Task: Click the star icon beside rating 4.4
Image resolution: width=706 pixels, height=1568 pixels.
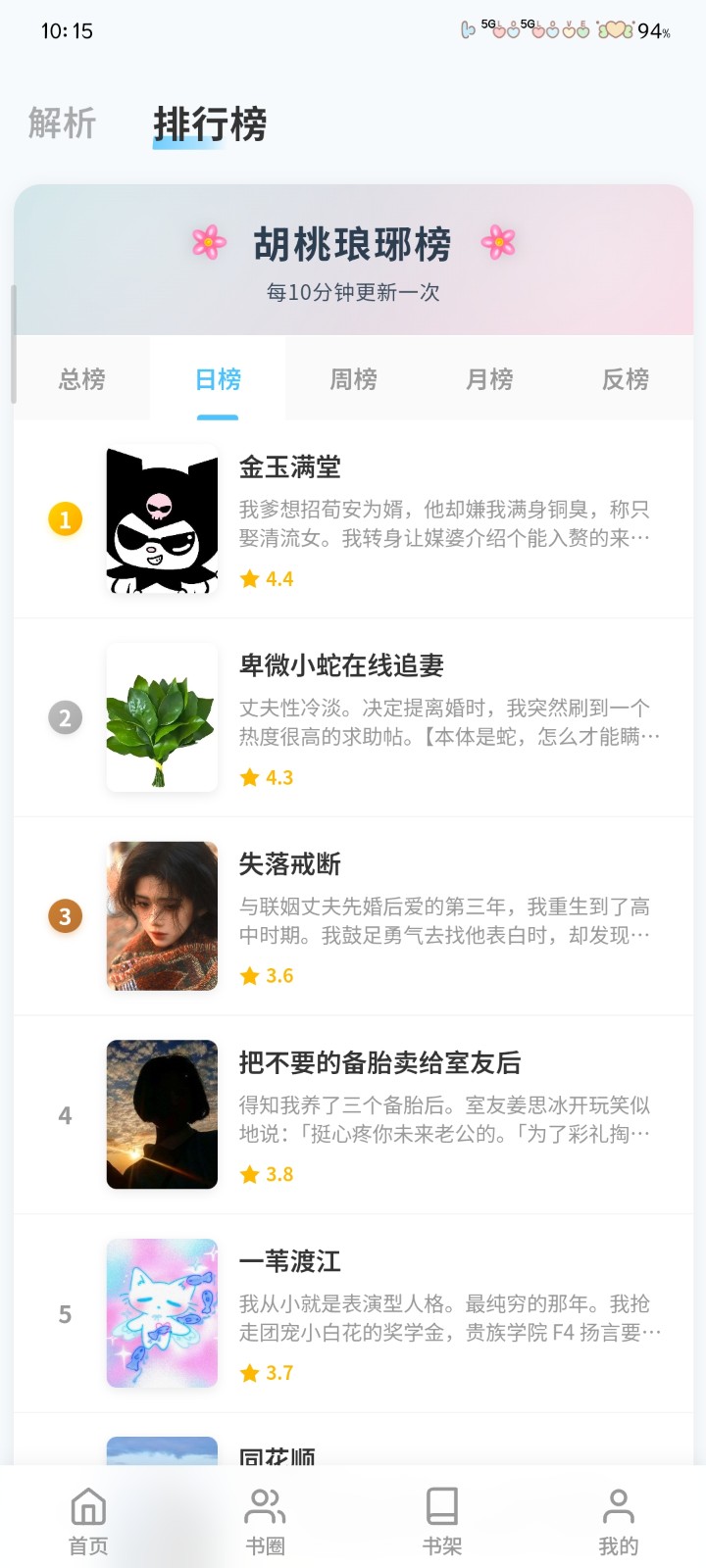Action: (249, 578)
